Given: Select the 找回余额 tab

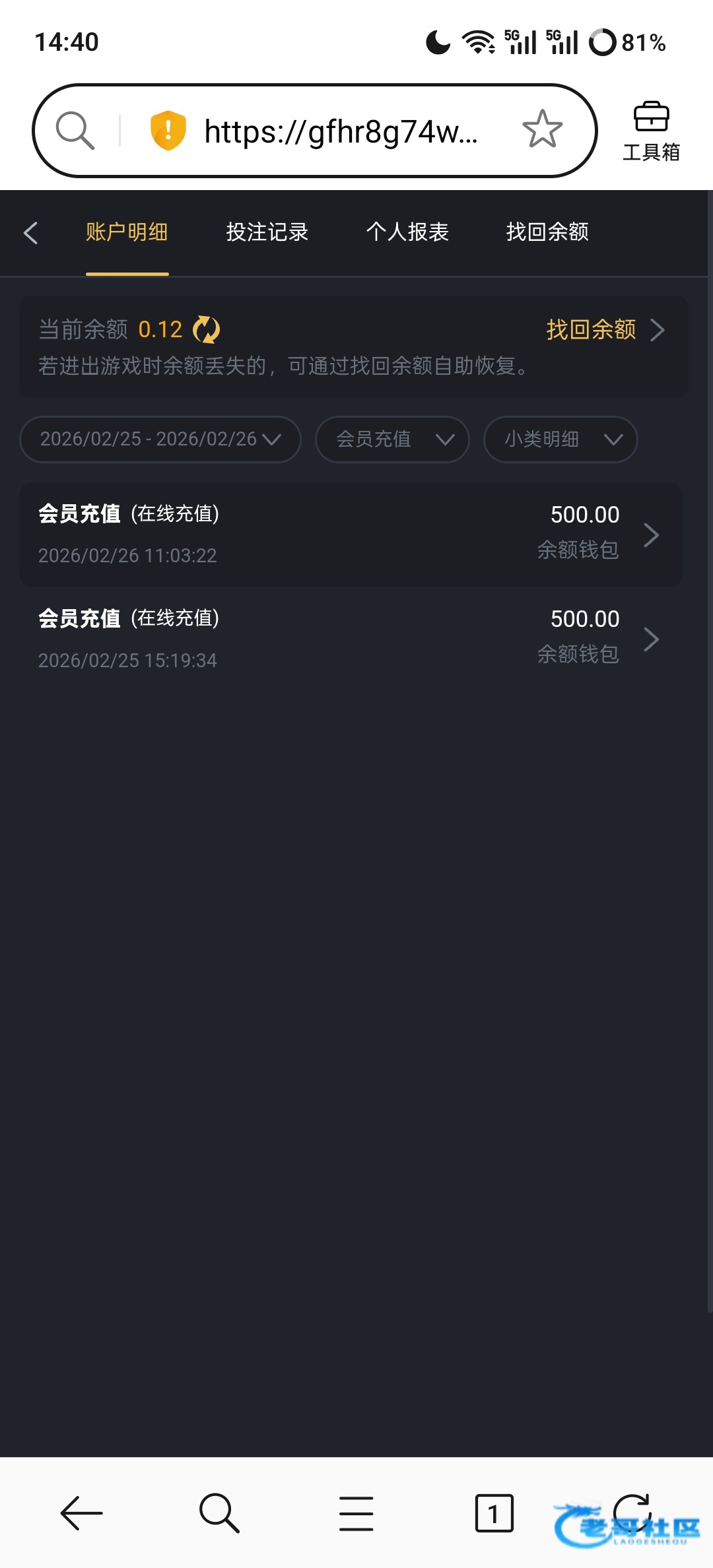Looking at the screenshot, I should tap(547, 232).
